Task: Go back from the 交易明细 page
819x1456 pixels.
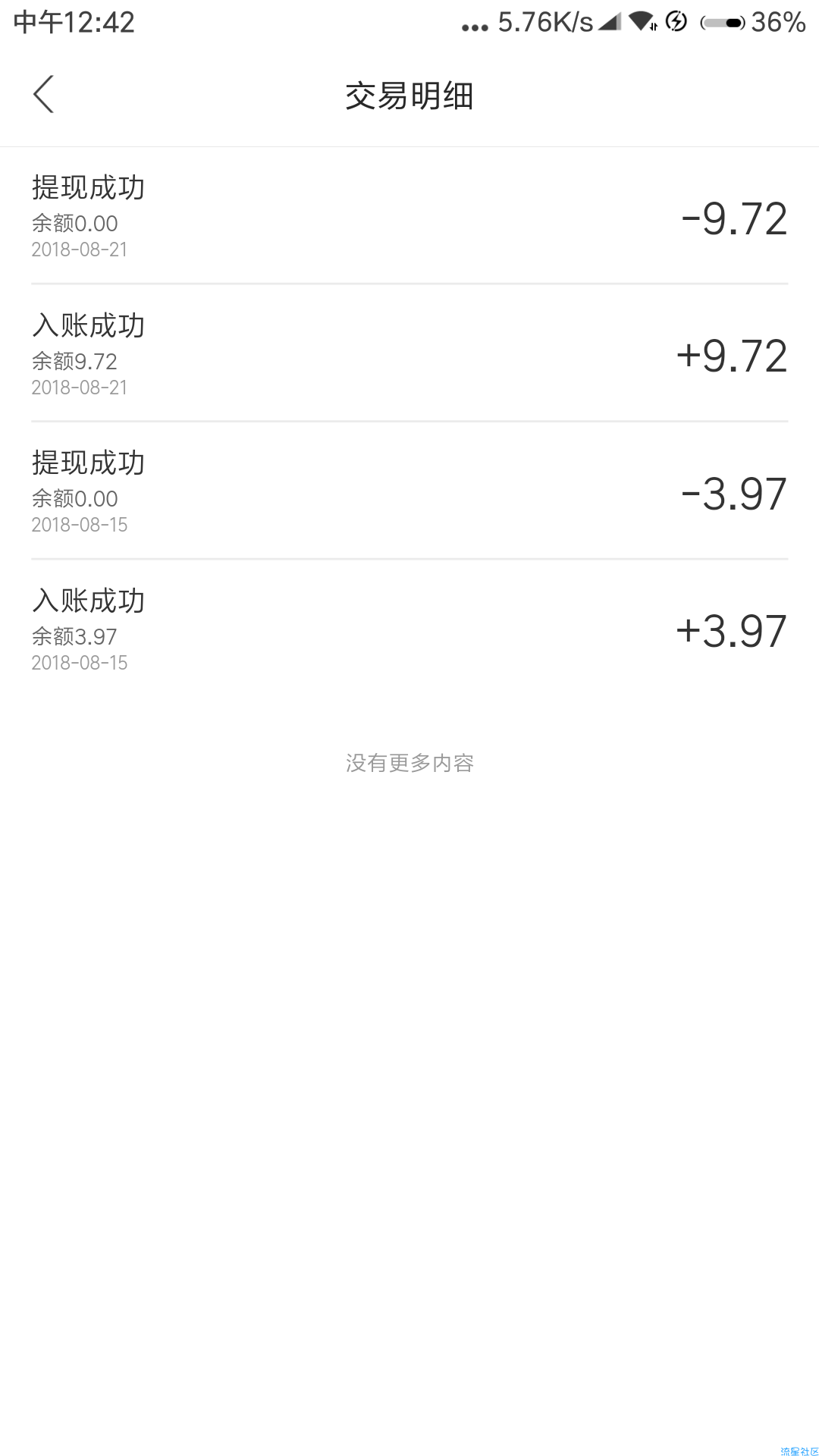Action: click(x=44, y=95)
